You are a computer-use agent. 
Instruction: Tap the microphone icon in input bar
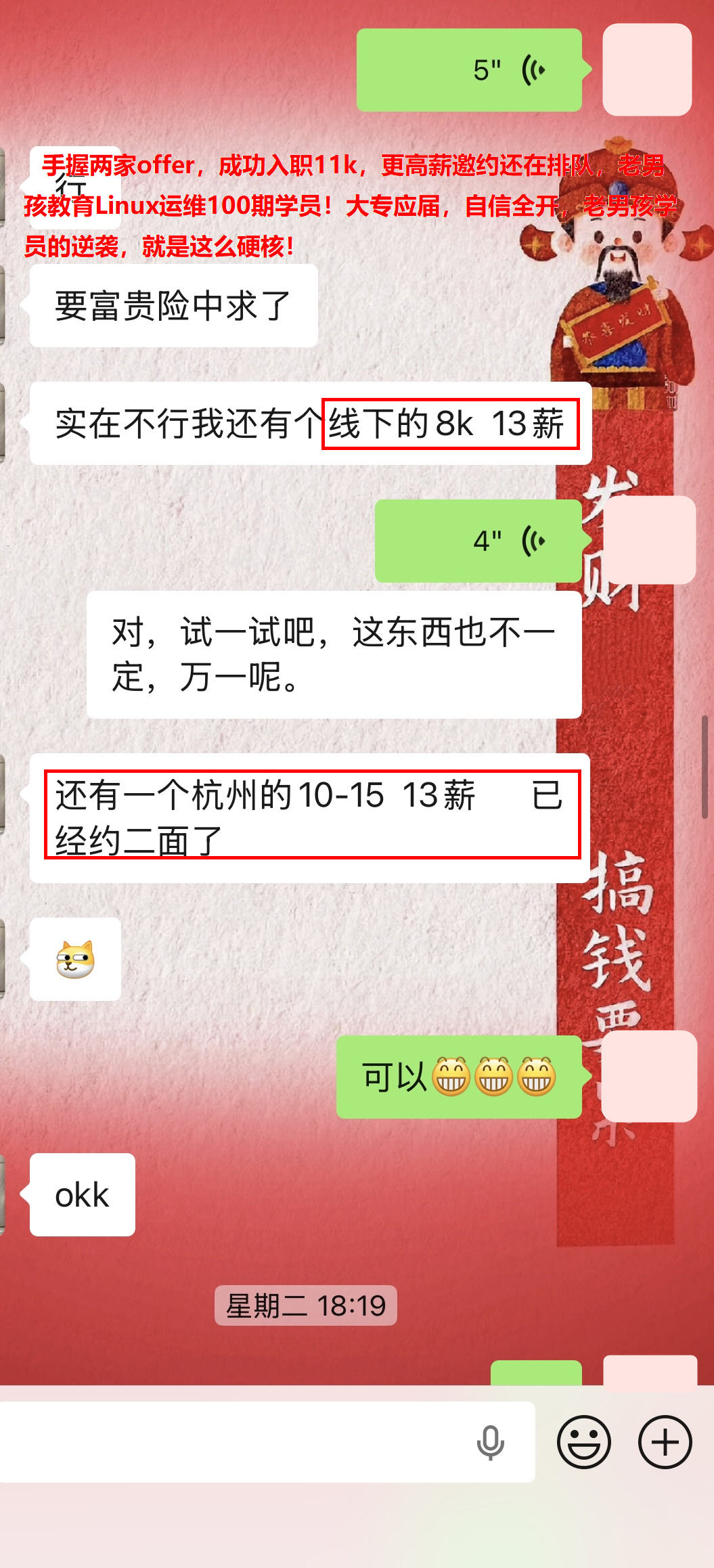pos(490,1443)
